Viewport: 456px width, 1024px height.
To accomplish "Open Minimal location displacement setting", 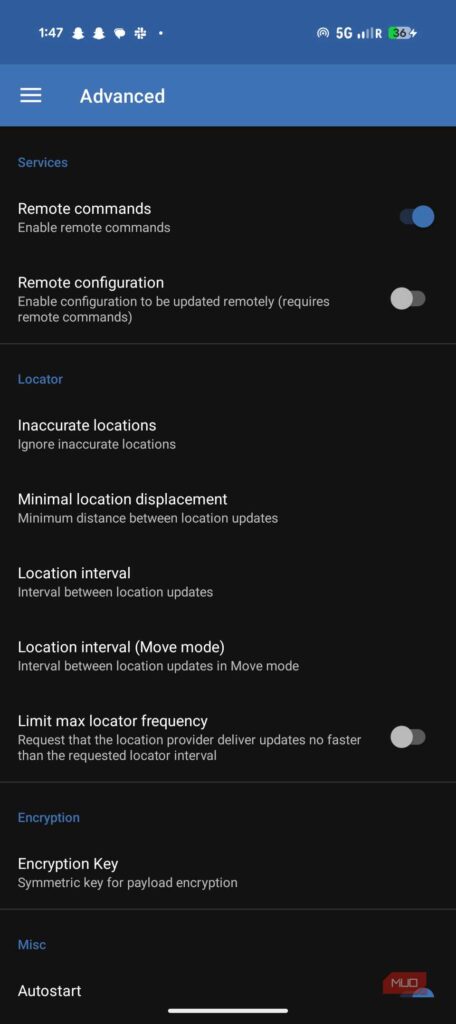I will click(228, 508).
